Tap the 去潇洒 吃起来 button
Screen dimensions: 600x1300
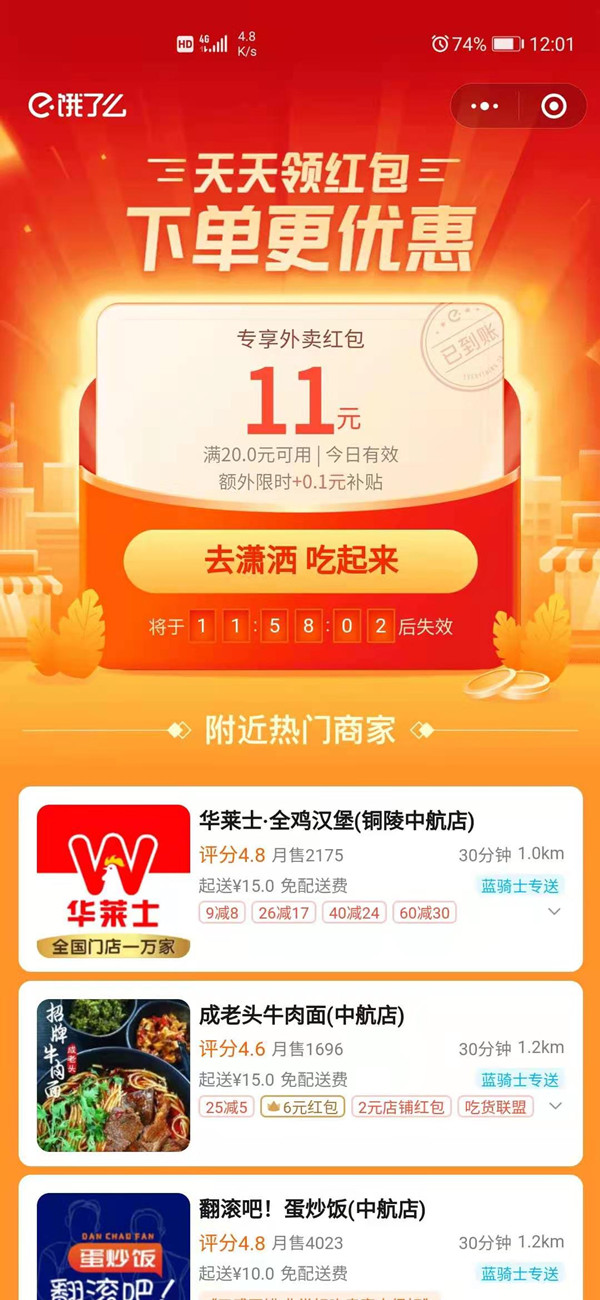tap(300, 561)
